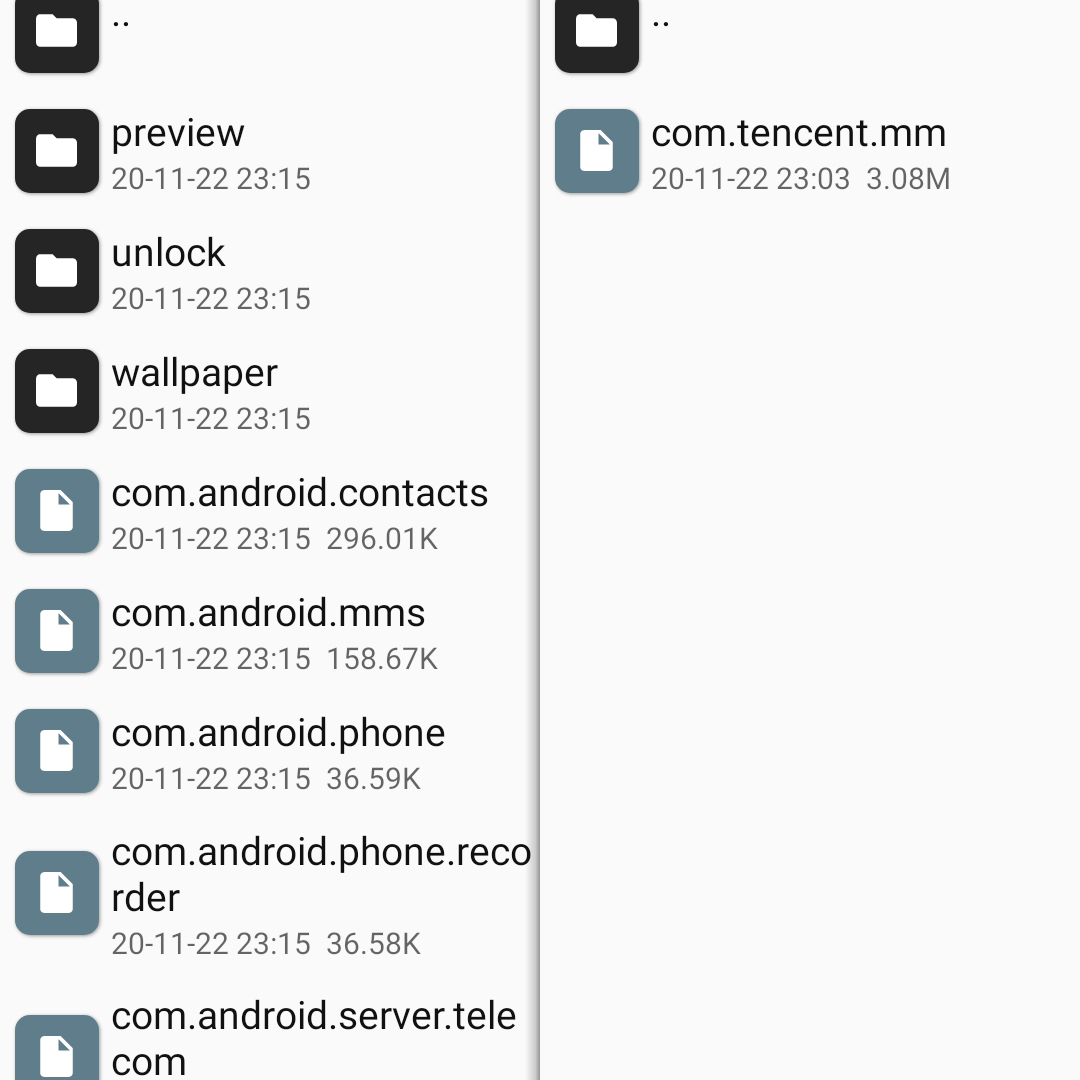Open the com.android.mms file
The height and width of the screenshot is (1080, 1080).
269,630
